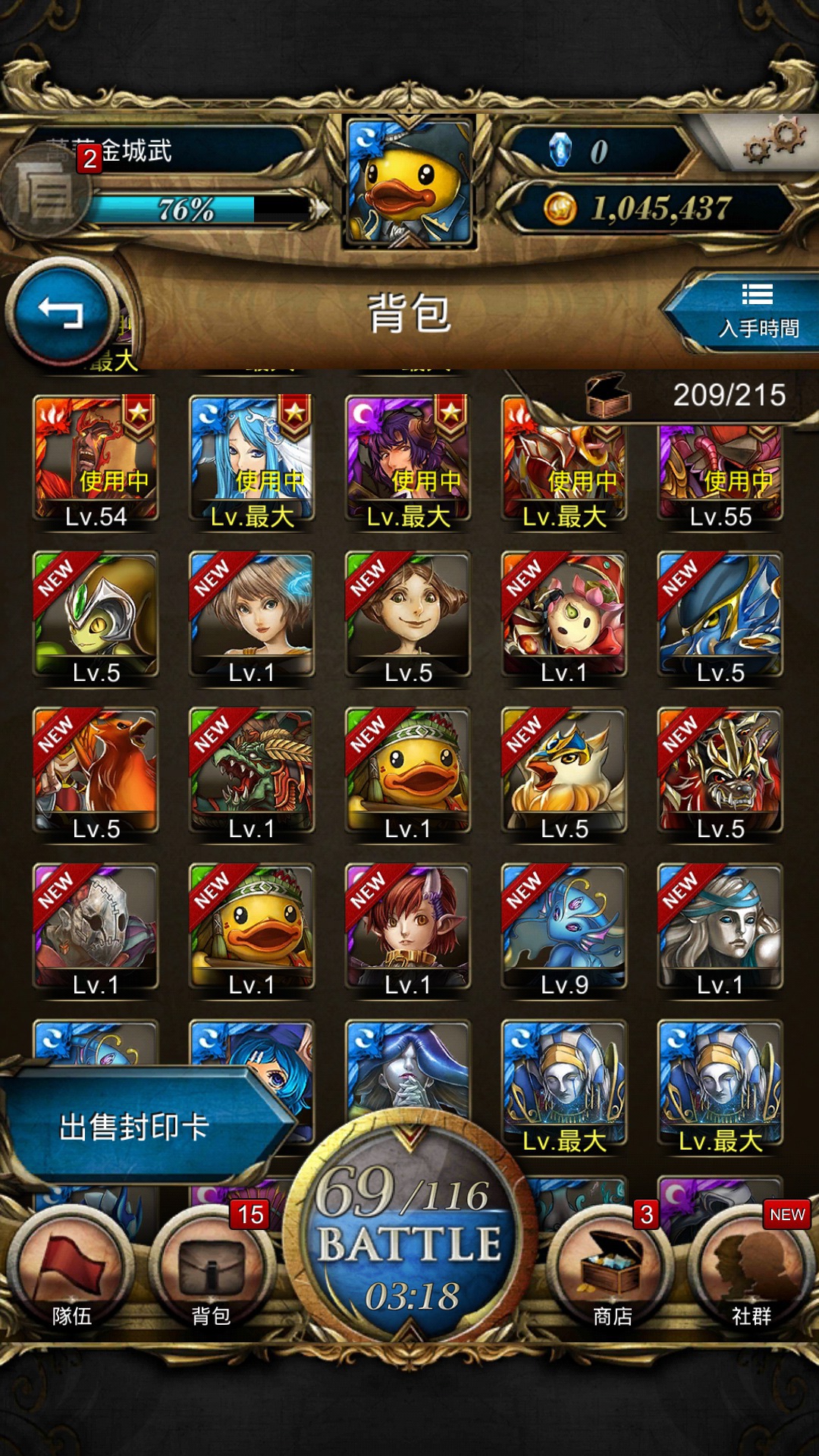The image size is (819, 1456).
Task: Select the NEW red-haired elf card Lv.1
Action: 408,928
